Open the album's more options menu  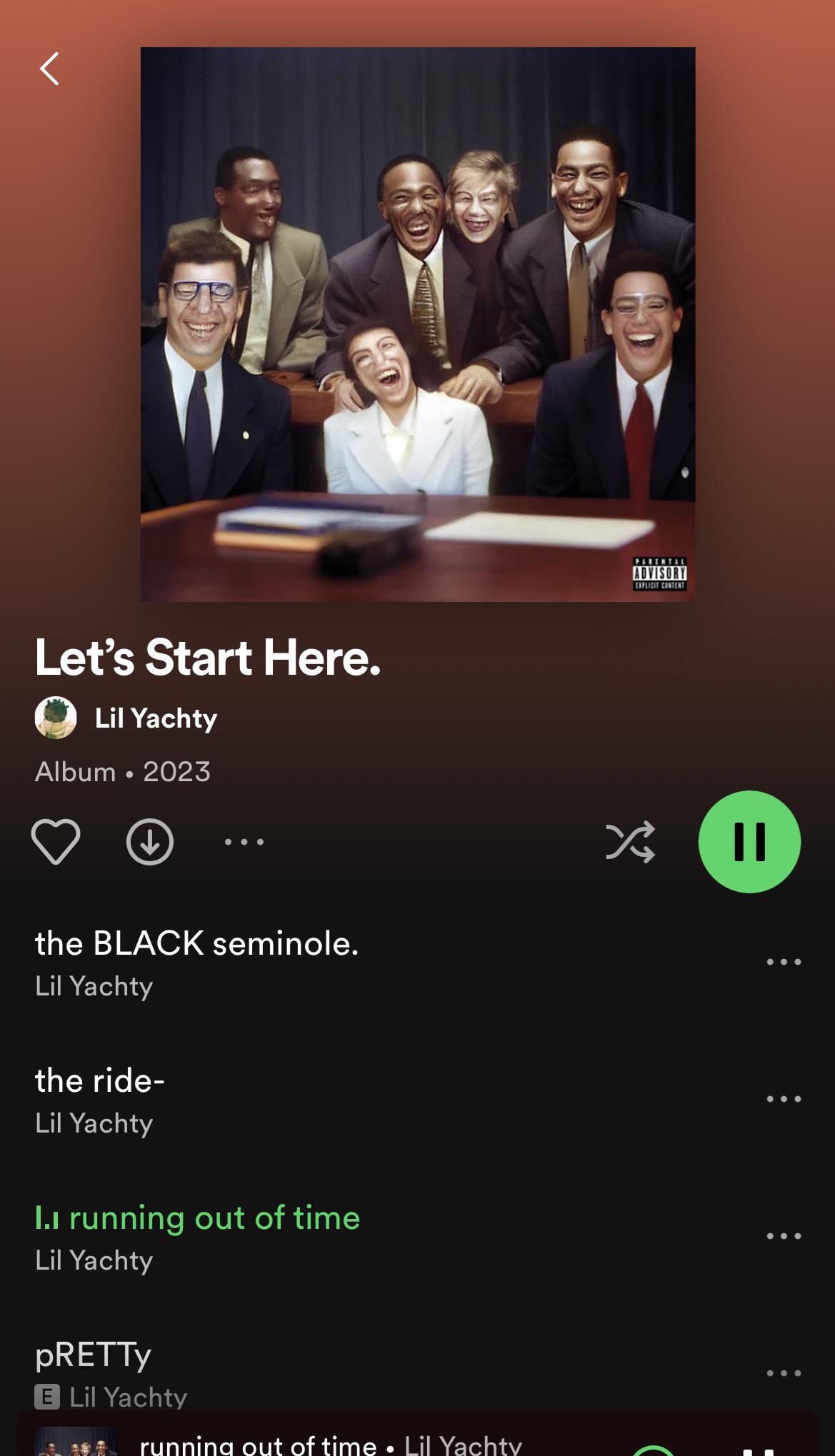(x=244, y=842)
